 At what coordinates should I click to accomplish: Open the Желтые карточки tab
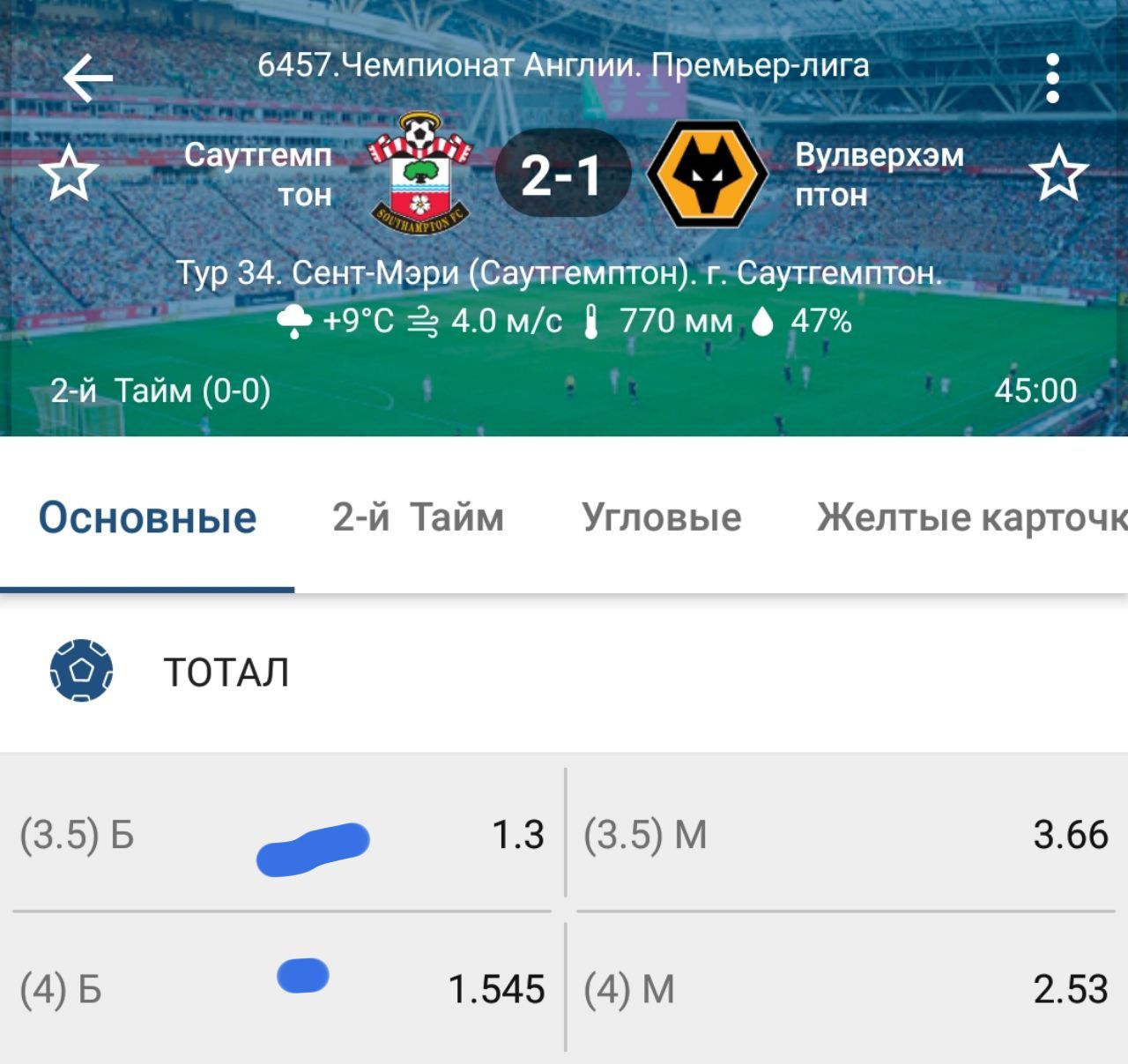tap(971, 517)
